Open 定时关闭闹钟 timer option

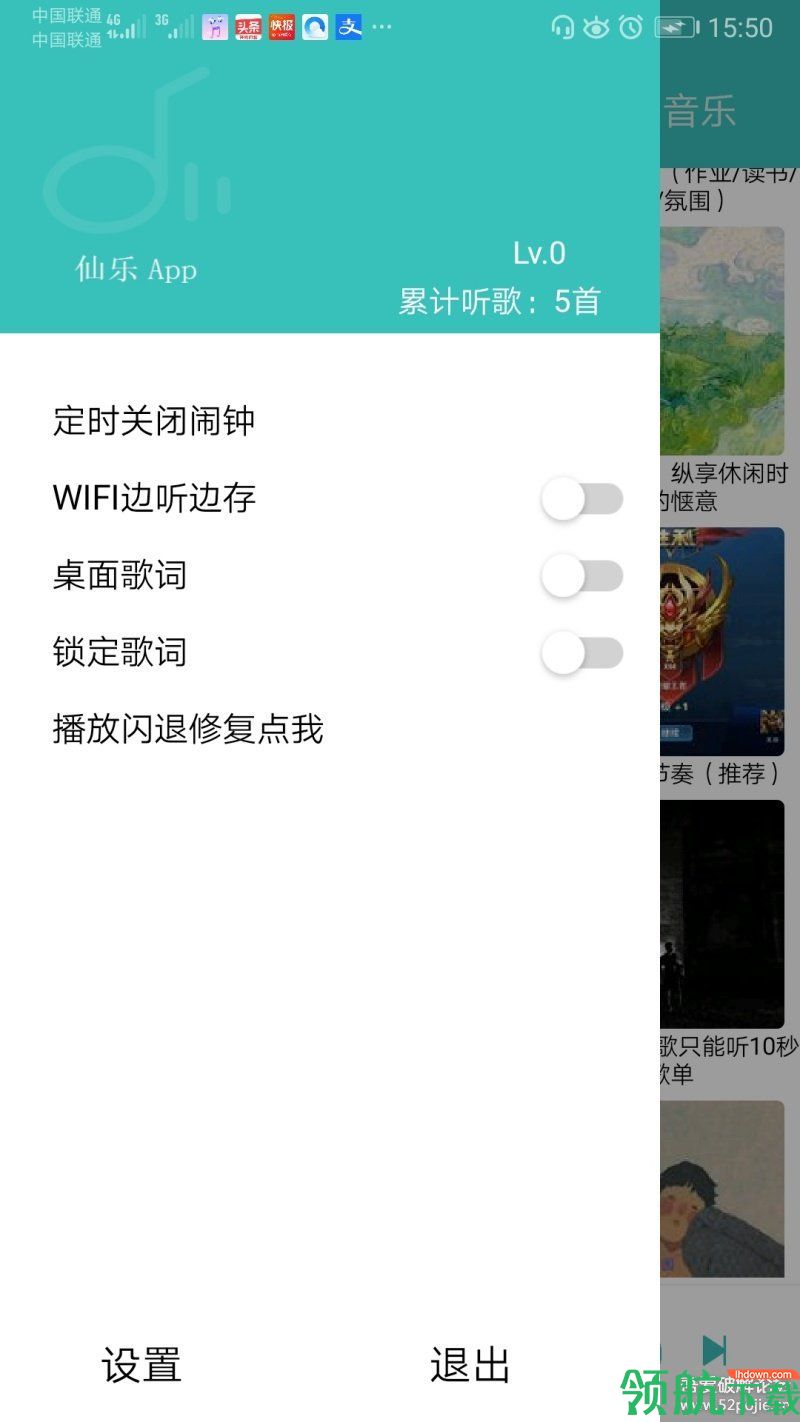(x=154, y=420)
